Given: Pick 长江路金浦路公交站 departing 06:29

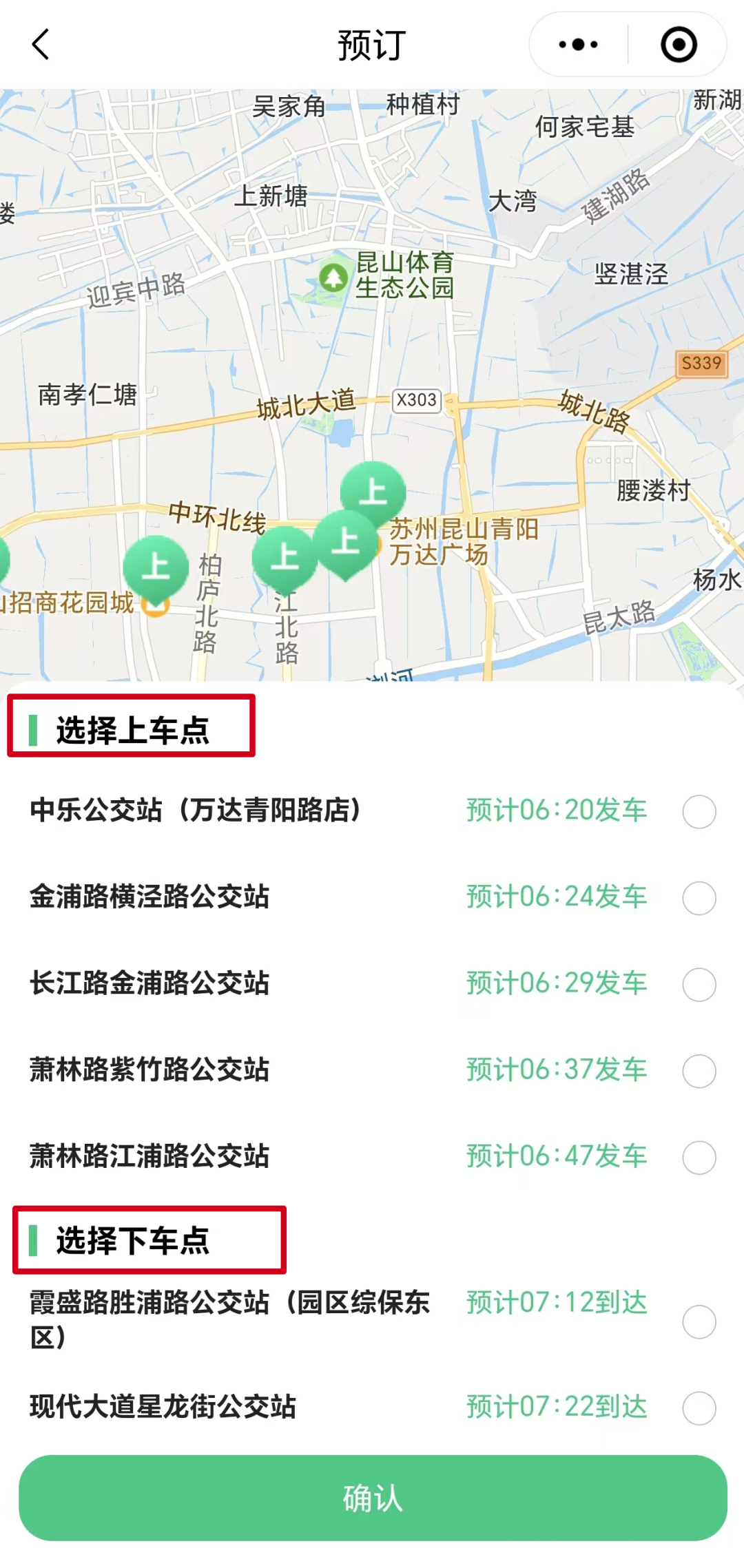Looking at the screenshot, I should point(699,984).
